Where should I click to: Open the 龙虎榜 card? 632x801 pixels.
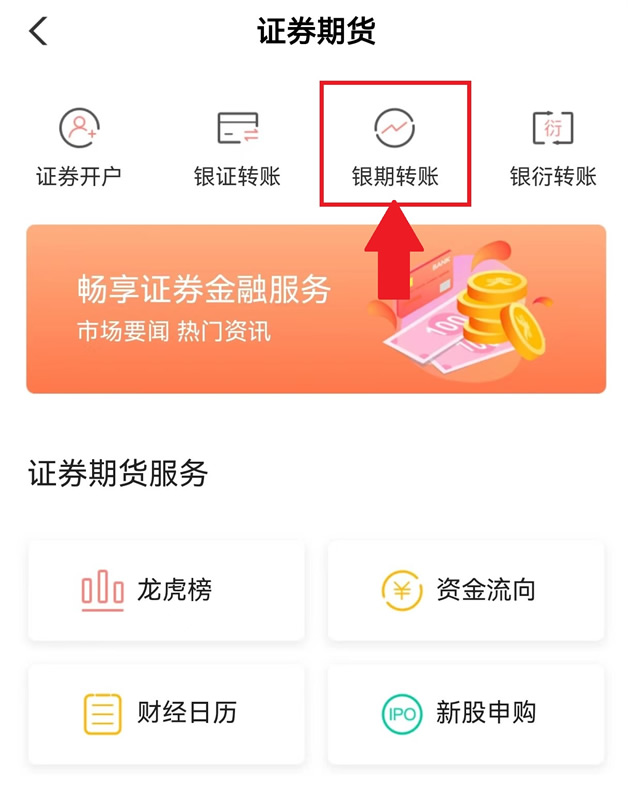pos(166,590)
